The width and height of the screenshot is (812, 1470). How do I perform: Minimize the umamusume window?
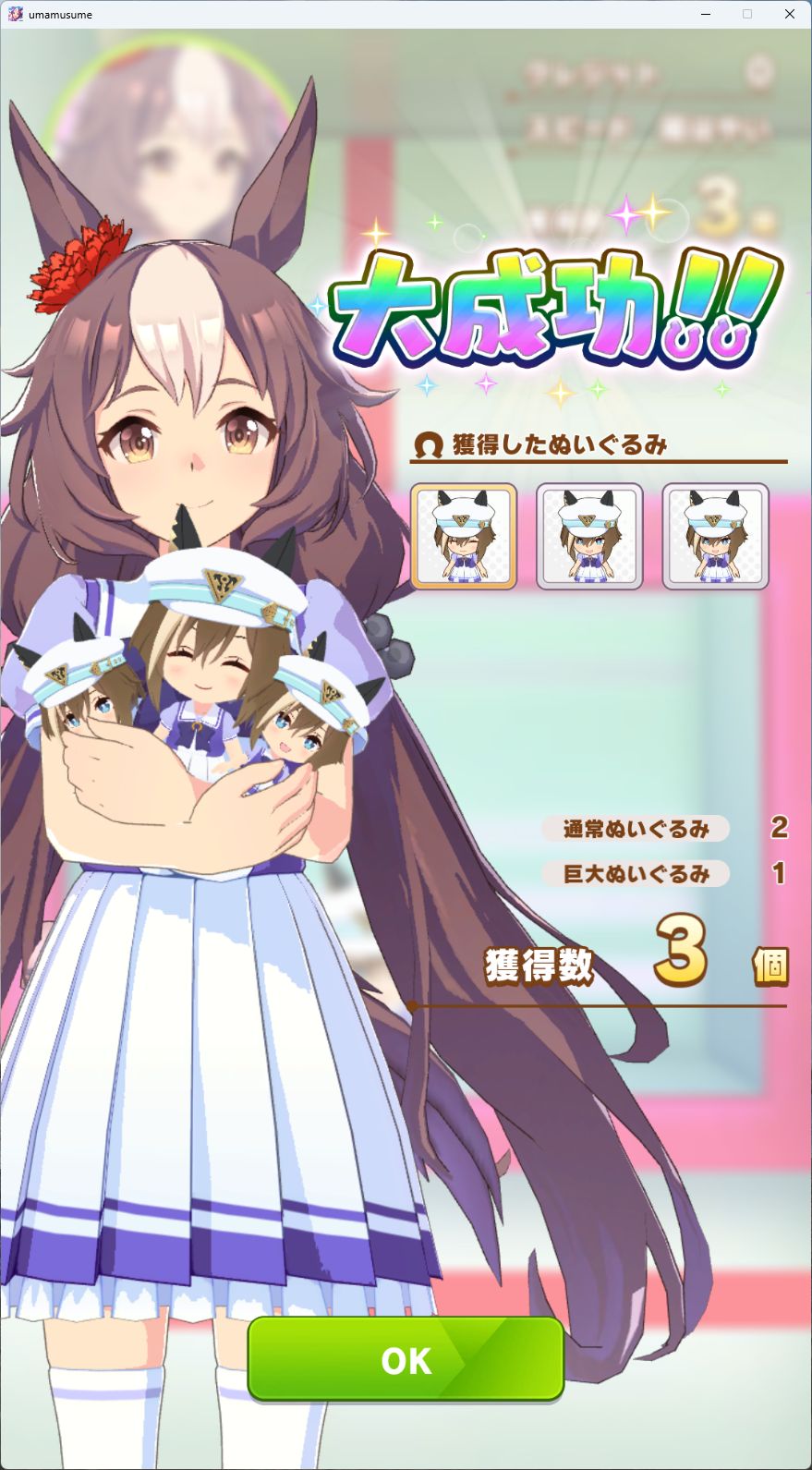pos(706,14)
